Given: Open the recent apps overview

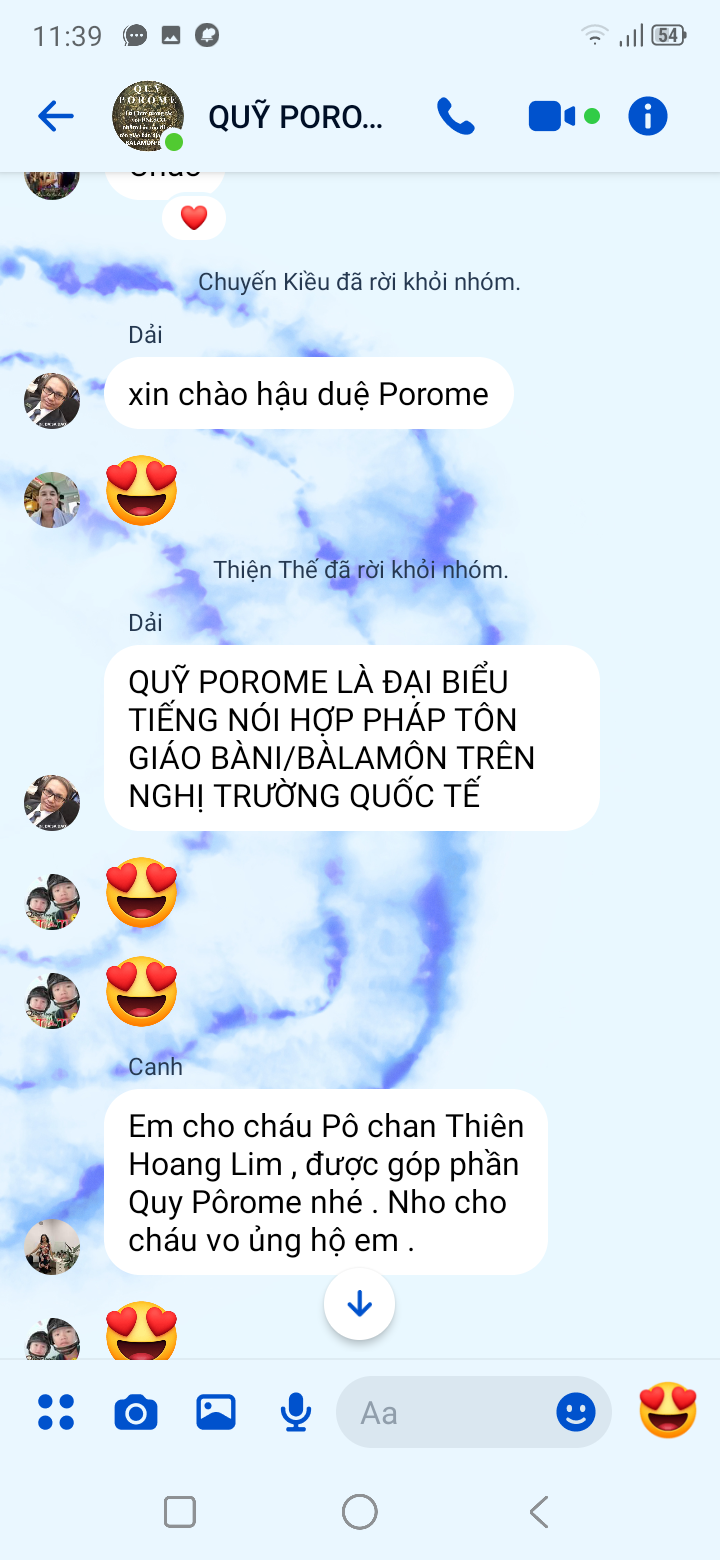Looking at the screenshot, I should 180,1511.
